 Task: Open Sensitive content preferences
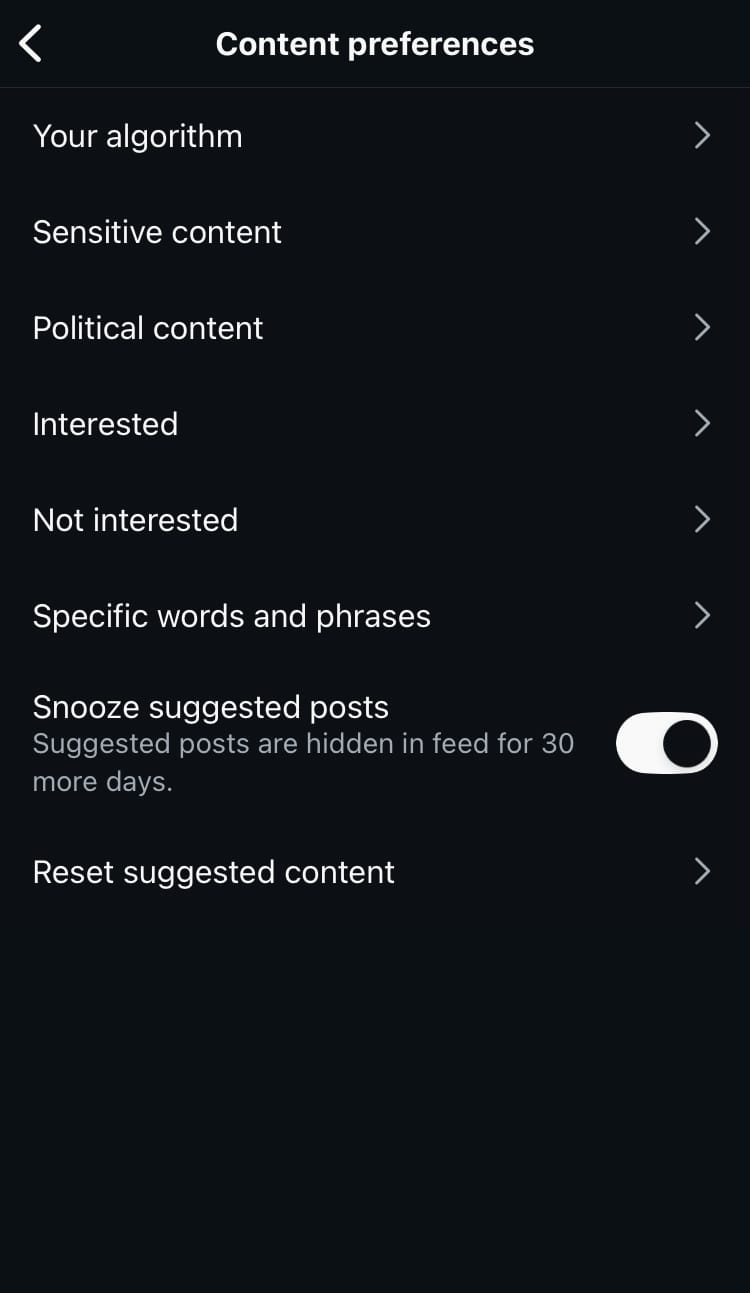[x=374, y=232]
